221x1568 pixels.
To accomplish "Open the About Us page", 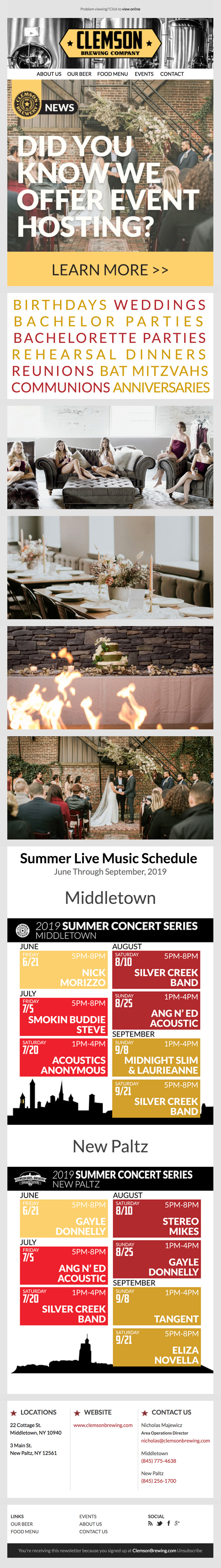I will [x=49, y=74].
